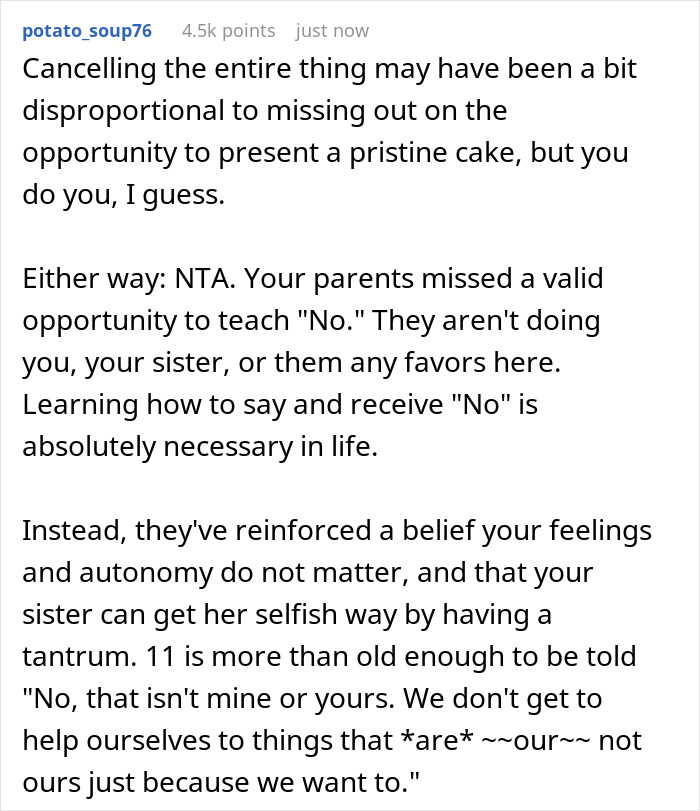
Task: Open potato_soup76's profile
Action: tap(87, 31)
